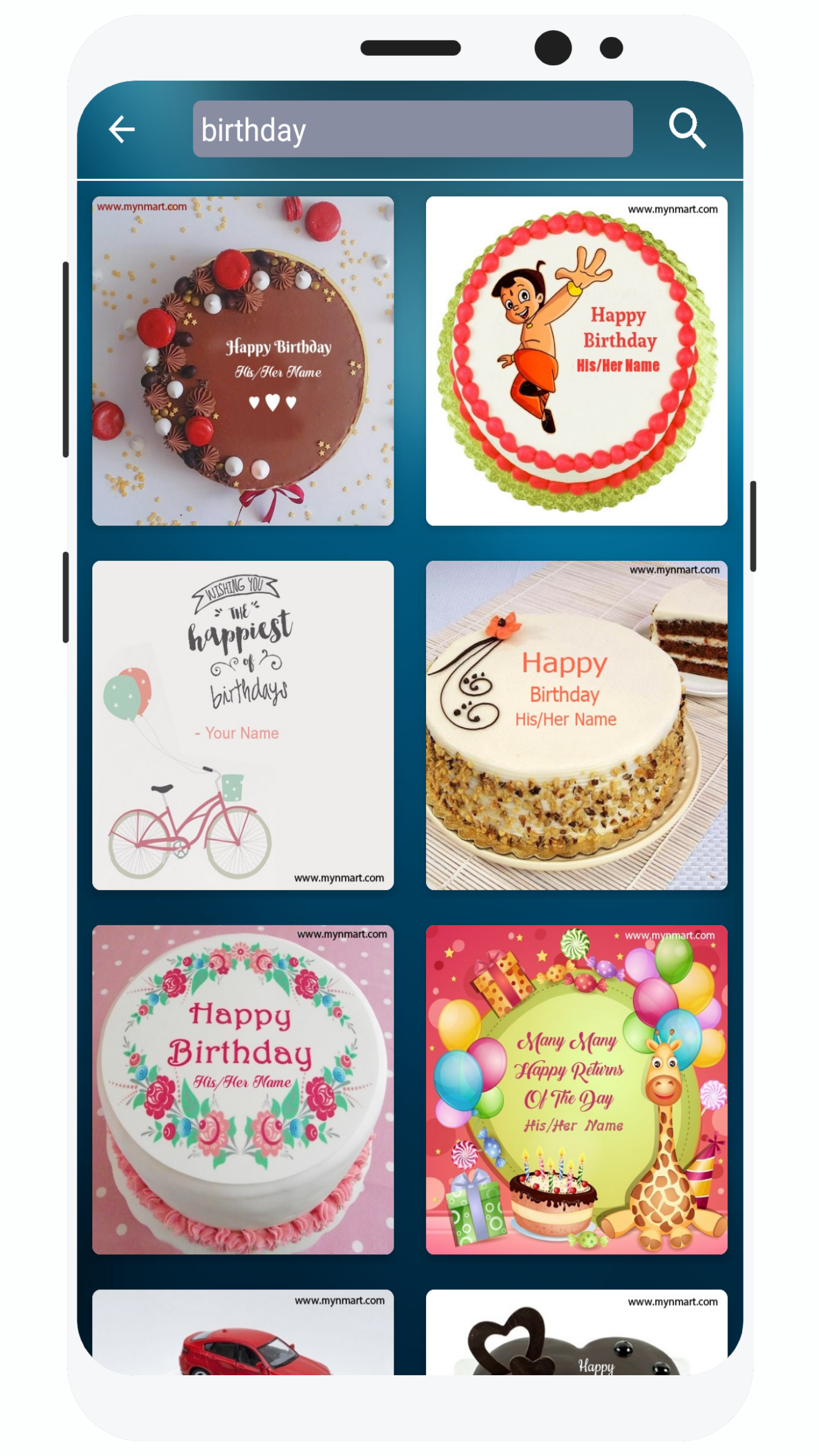
Task: Select the happiest of birthdays bicycle card
Action: tap(243, 725)
